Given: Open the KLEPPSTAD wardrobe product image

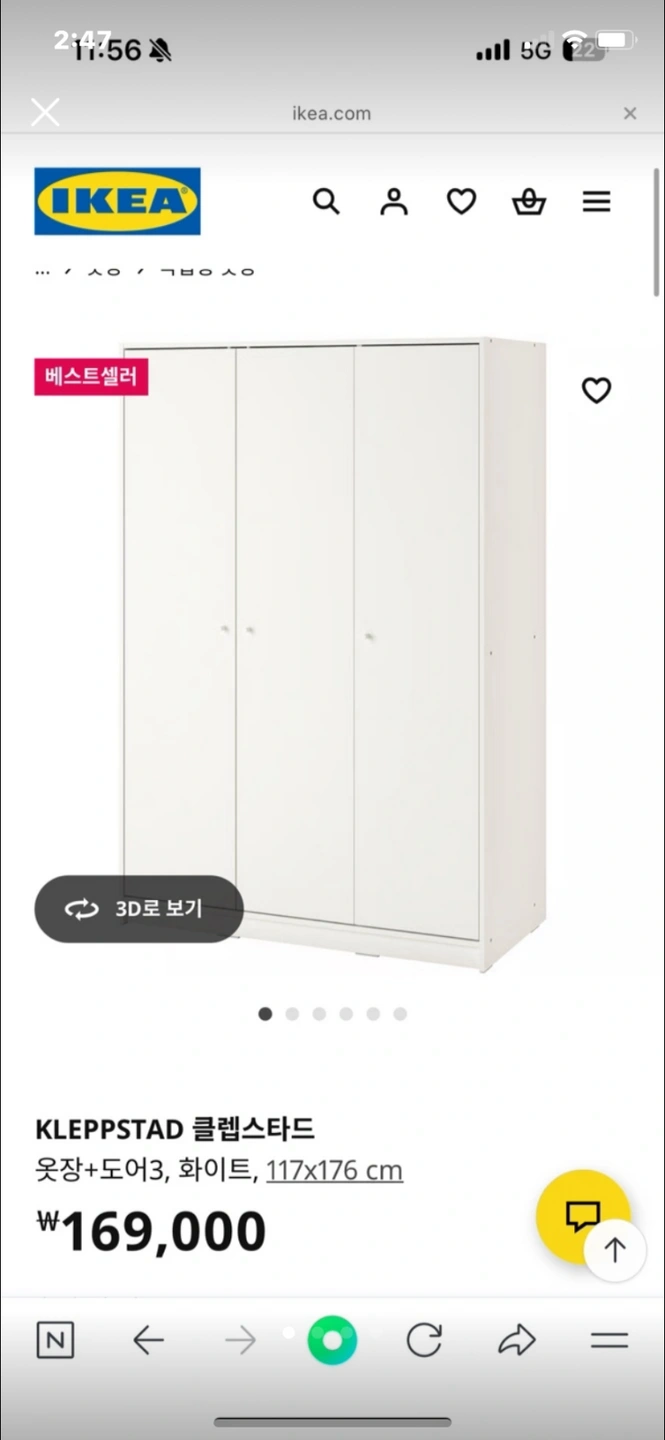Looking at the screenshot, I should click(x=335, y=655).
